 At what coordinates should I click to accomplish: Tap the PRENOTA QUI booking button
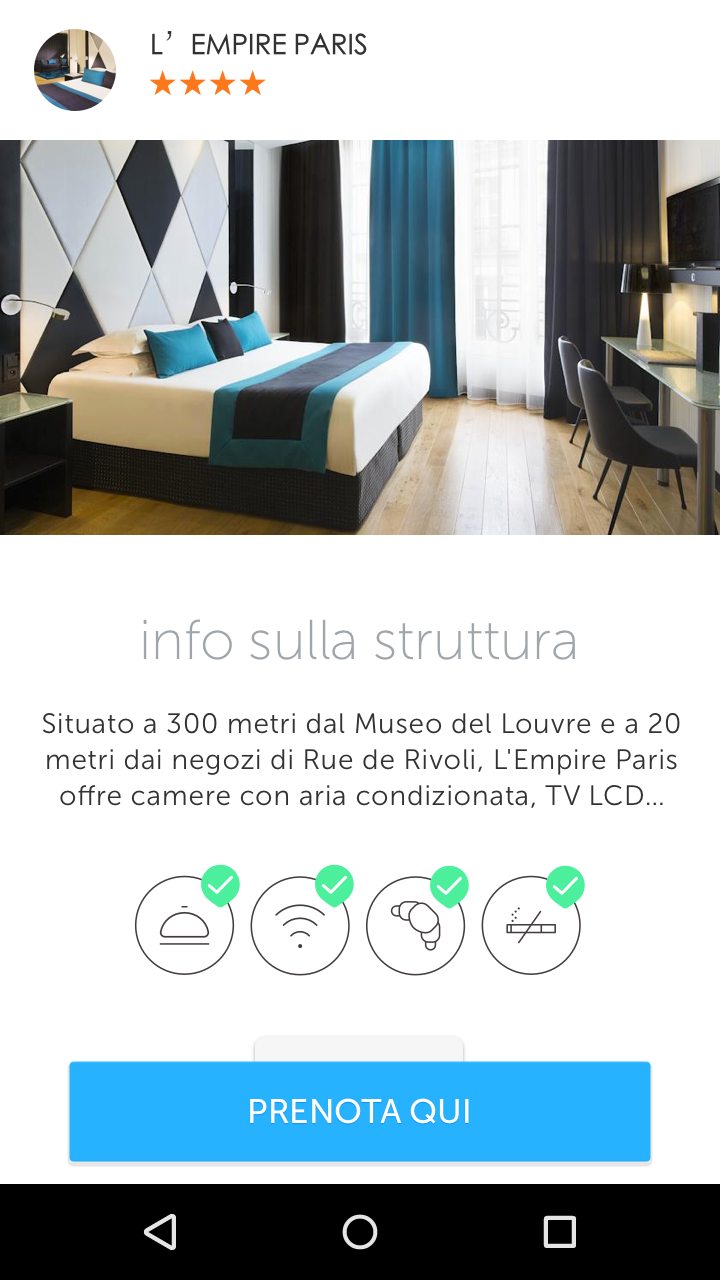tap(360, 1111)
